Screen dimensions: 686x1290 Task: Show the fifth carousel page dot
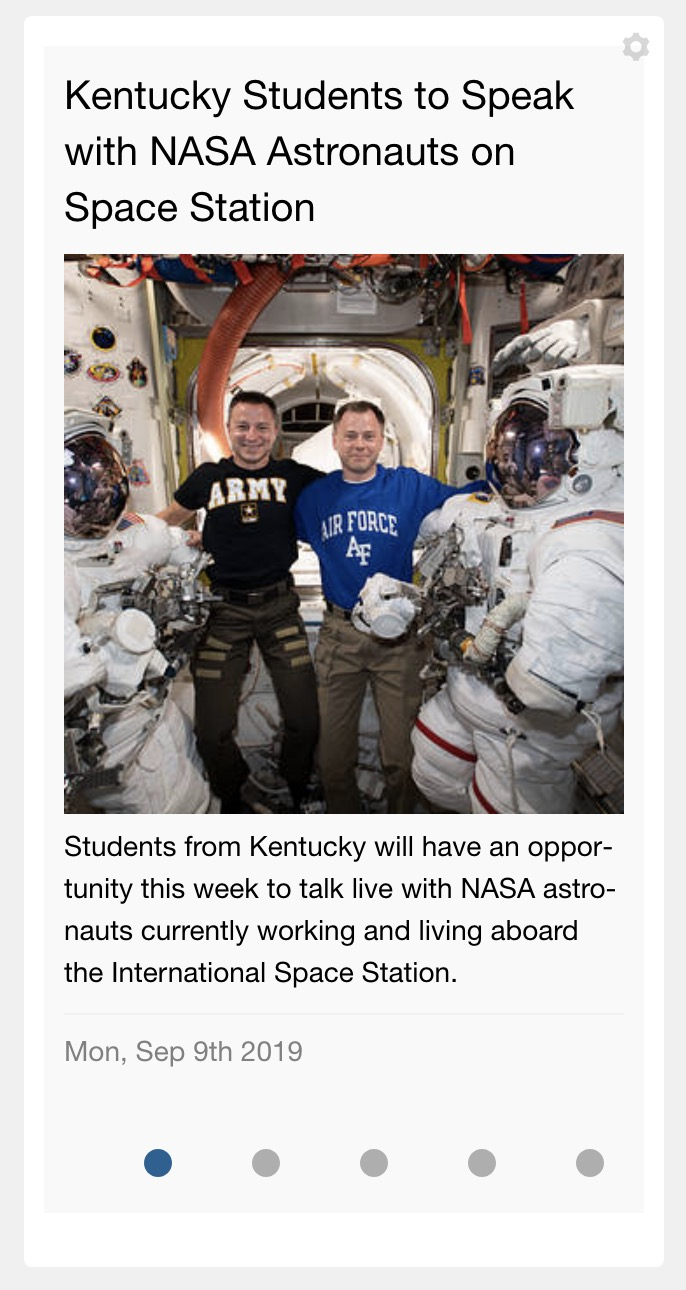pyautogui.click(x=590, y=1163)
